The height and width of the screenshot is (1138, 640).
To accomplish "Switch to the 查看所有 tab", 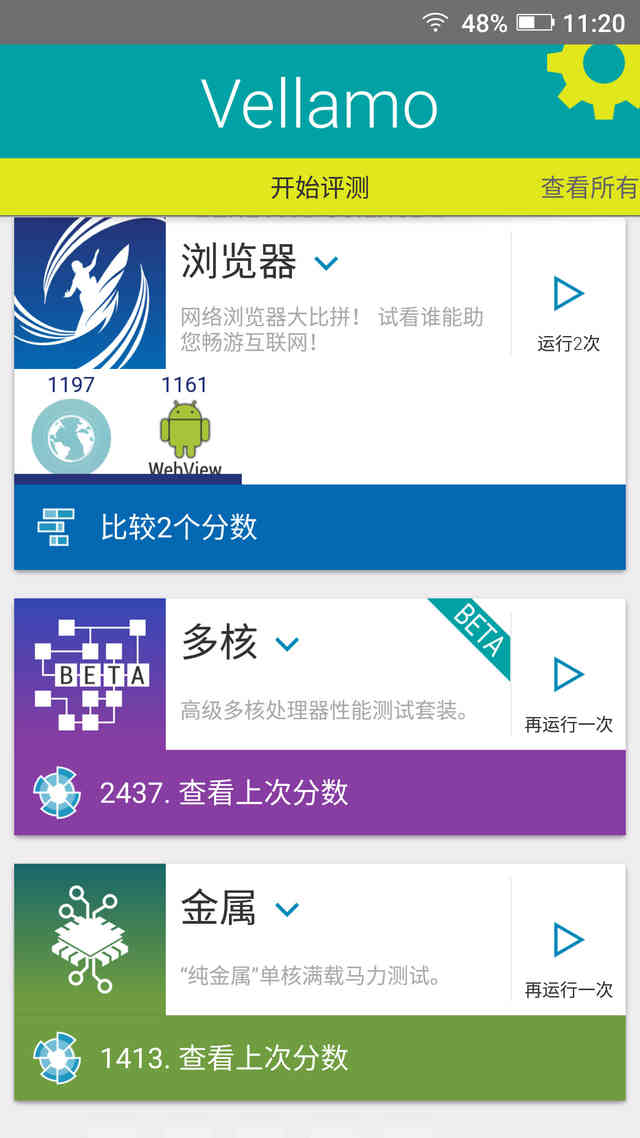I will pyautogui.click(x=589, y=187).
